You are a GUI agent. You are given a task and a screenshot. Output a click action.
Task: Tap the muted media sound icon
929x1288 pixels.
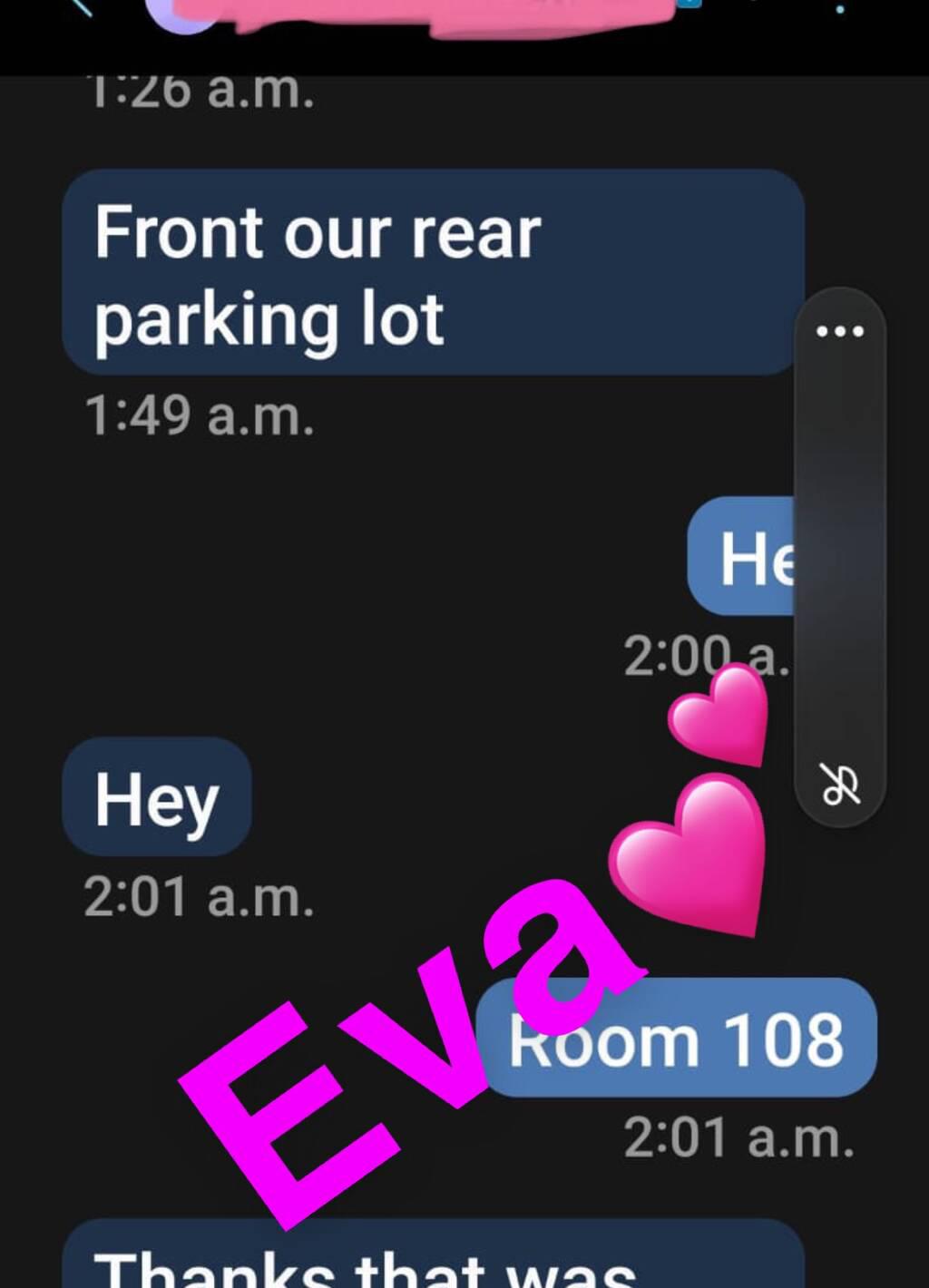(840, 785)
